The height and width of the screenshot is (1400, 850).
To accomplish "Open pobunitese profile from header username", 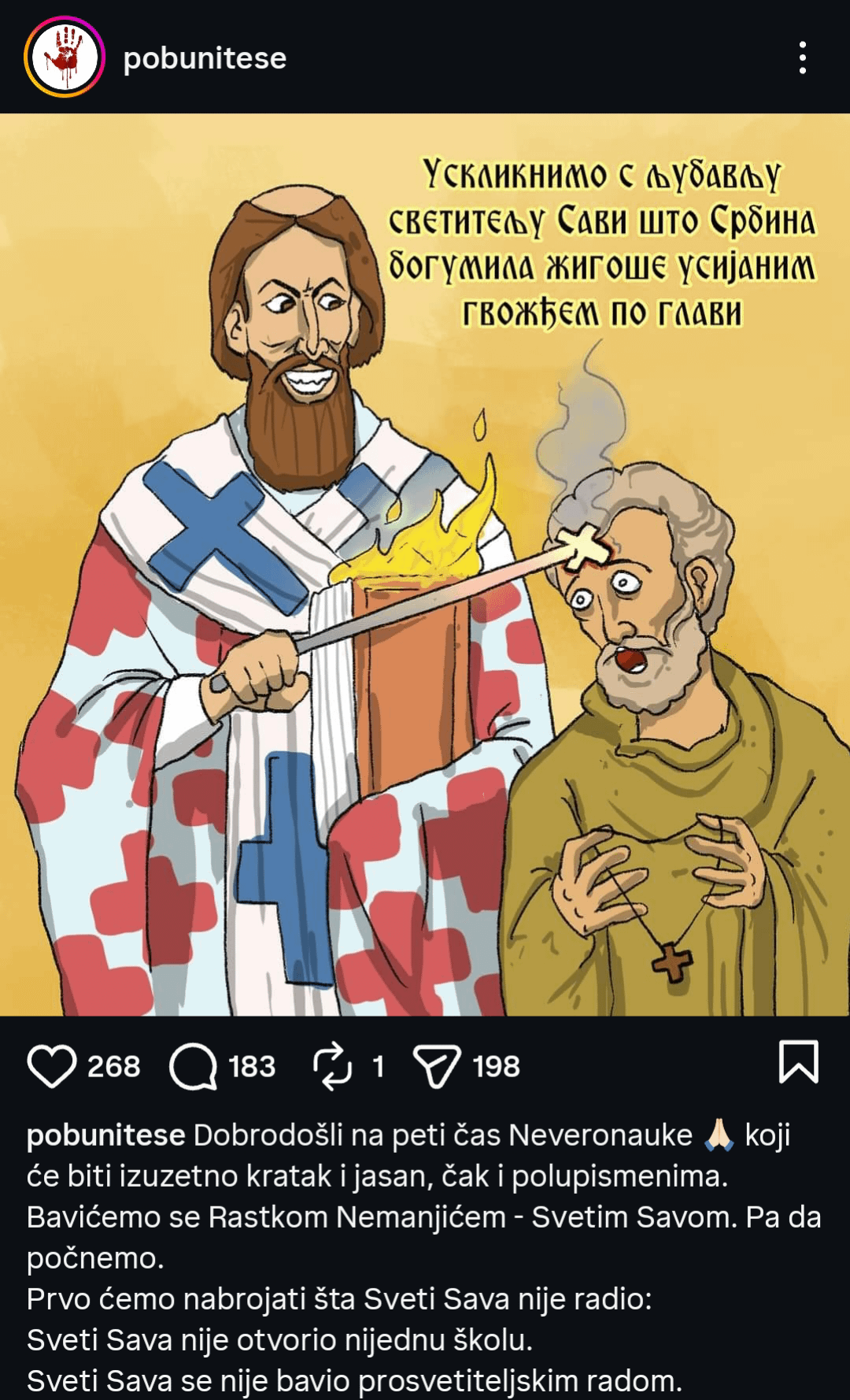I will tap(205, 58).
